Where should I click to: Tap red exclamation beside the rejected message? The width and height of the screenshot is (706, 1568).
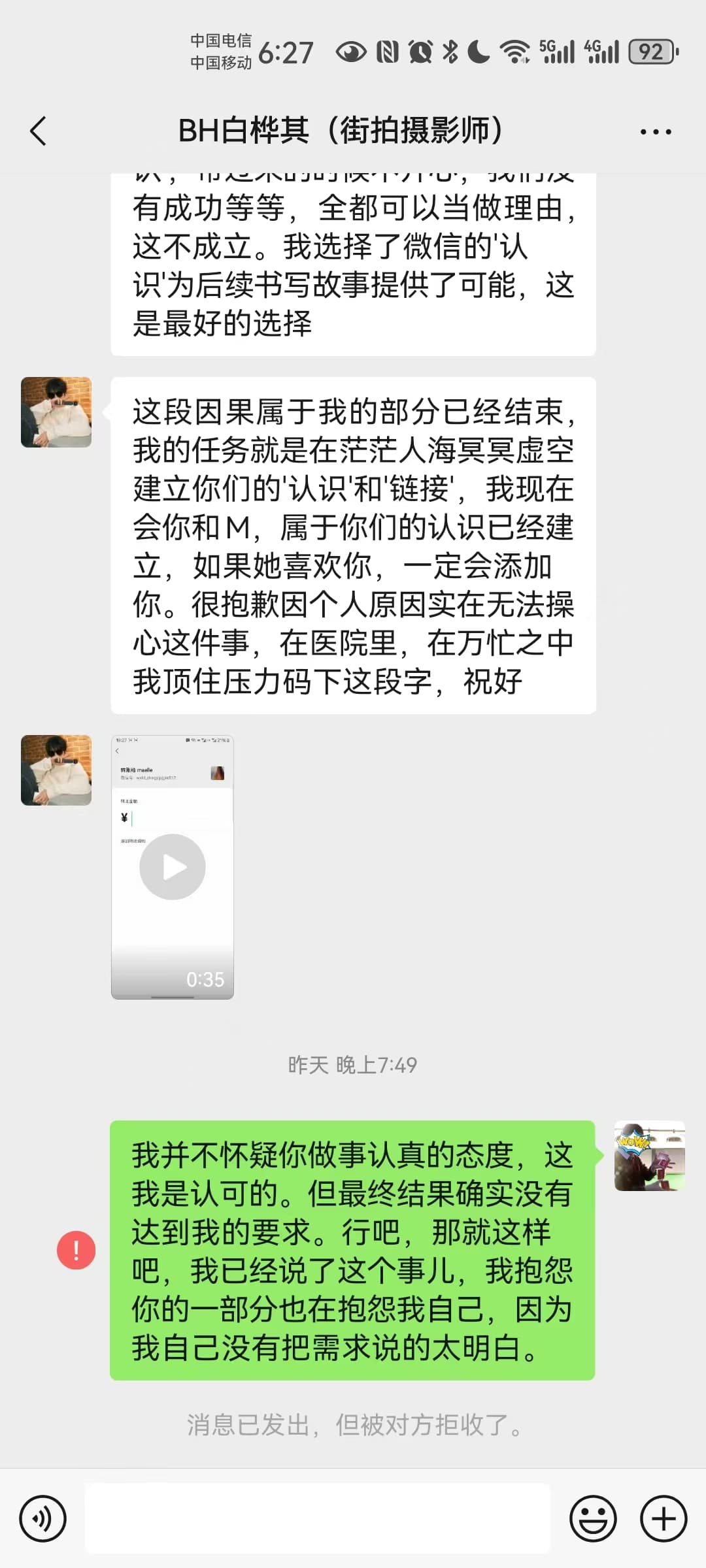click(76, 1250)
